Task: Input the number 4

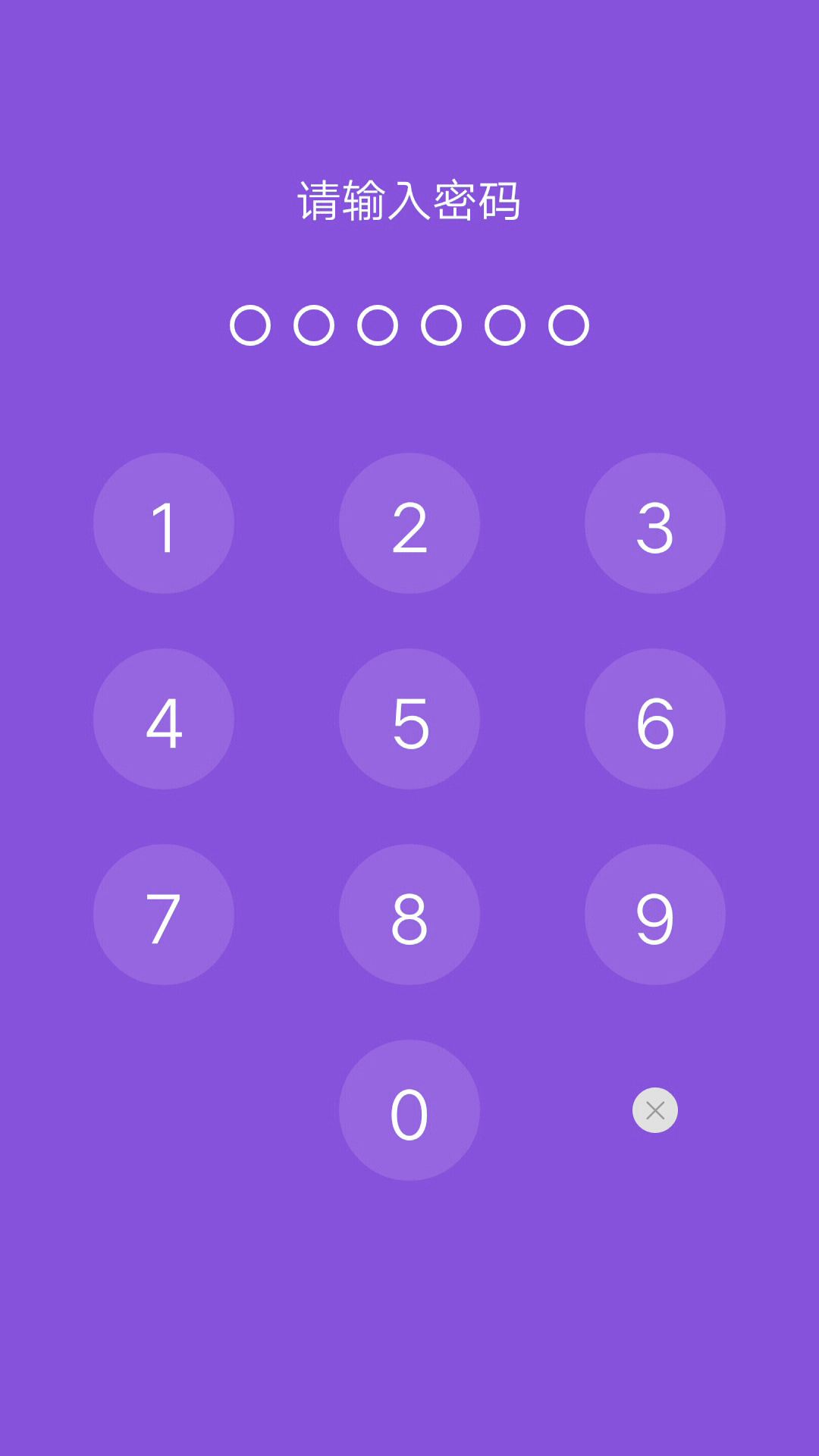Action: click(x=164, y=719)
